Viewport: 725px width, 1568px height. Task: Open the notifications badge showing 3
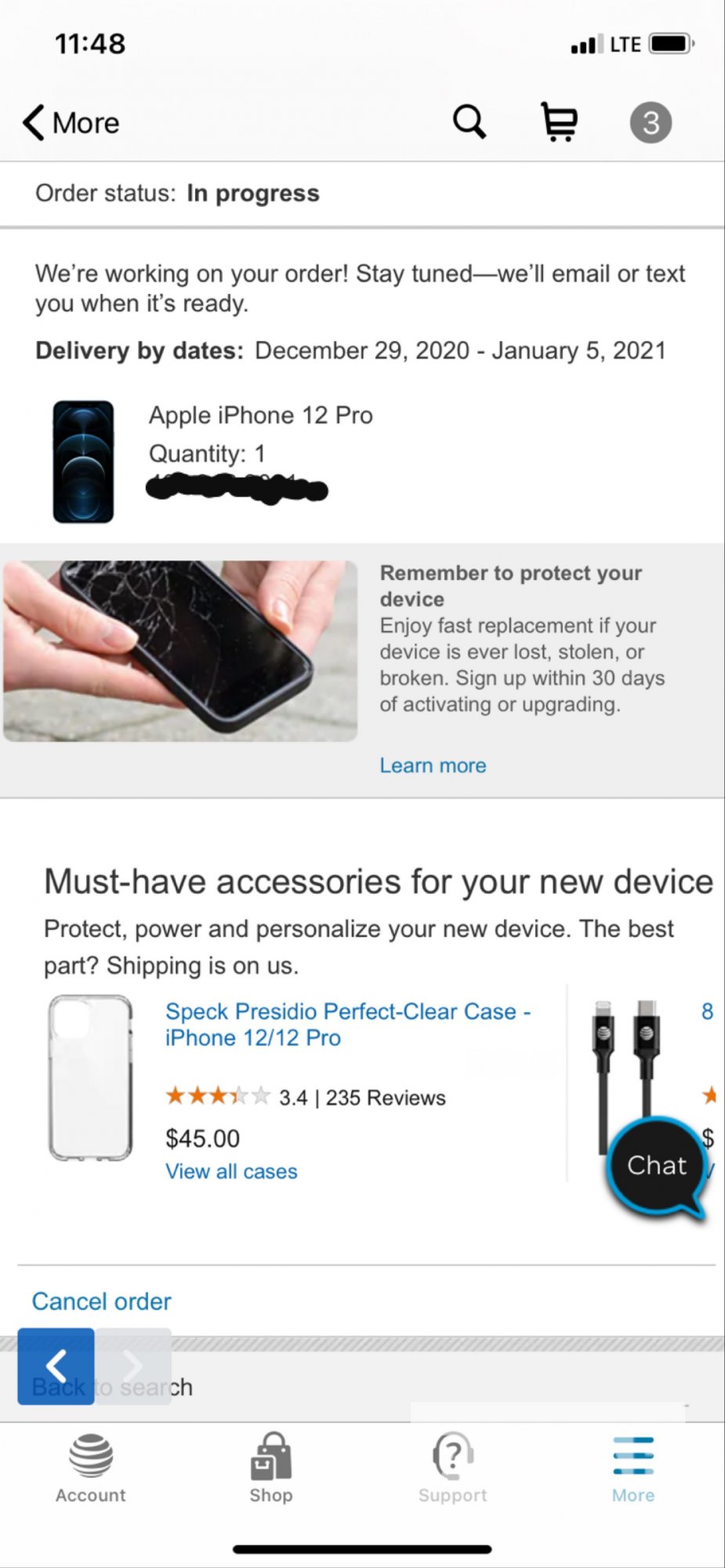coord(651,122)
